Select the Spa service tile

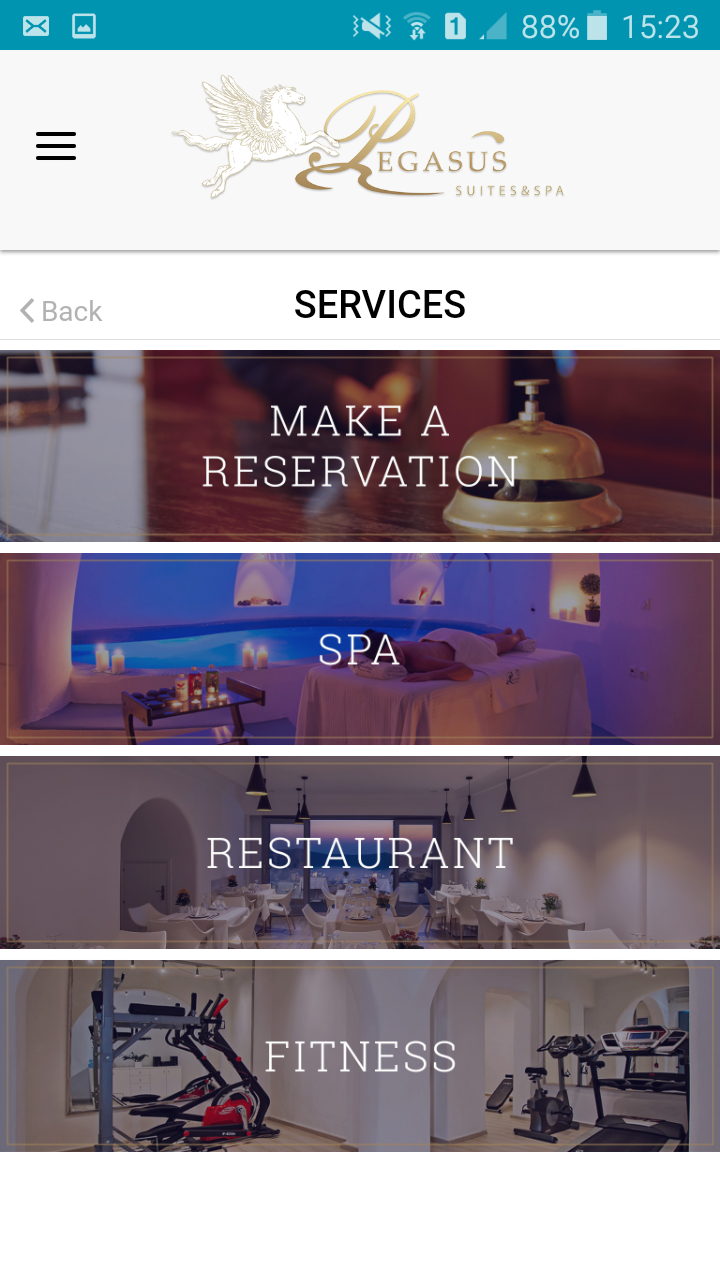pos(360,650)
